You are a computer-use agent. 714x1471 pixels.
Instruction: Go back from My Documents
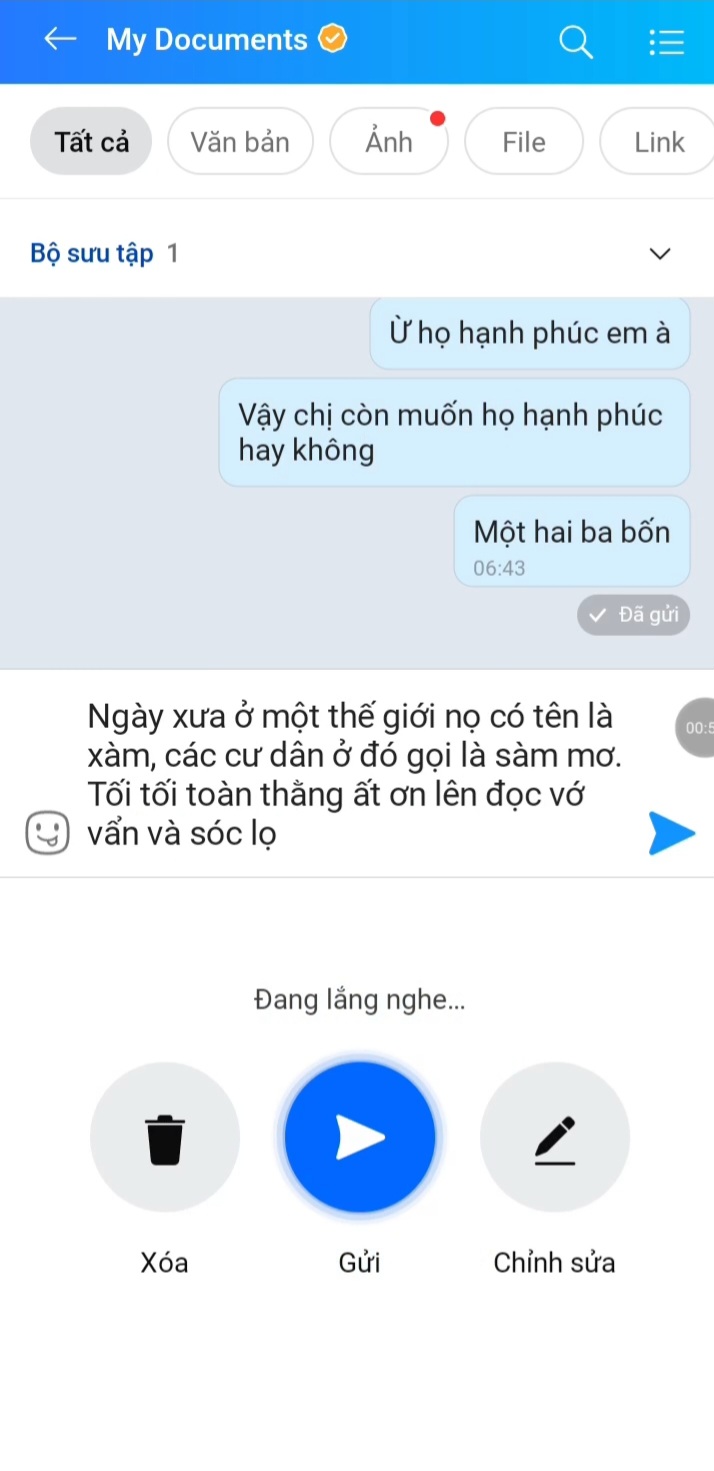tap(60, 40)
